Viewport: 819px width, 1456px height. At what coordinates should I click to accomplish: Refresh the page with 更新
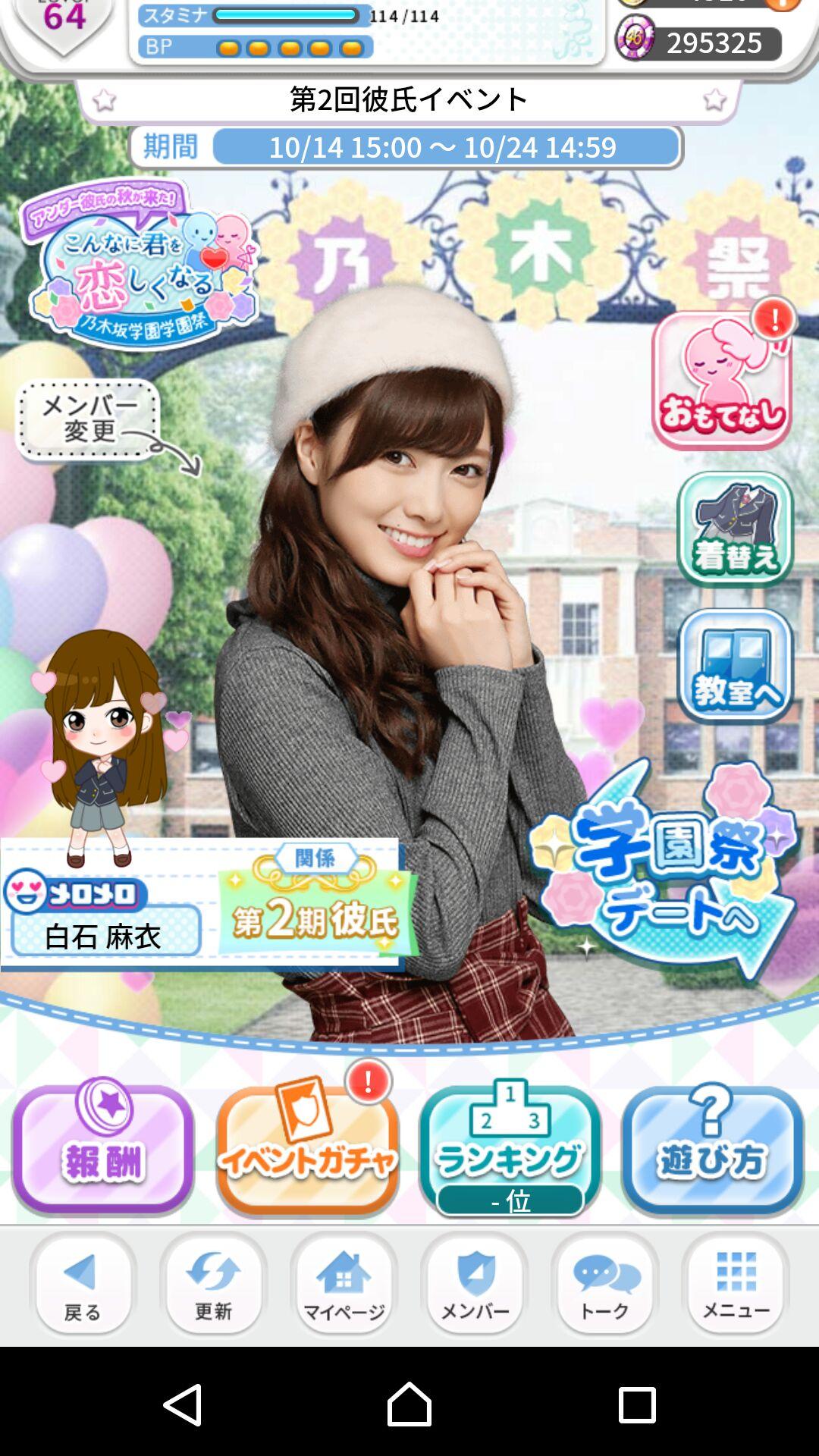[x=213, y=1283]
